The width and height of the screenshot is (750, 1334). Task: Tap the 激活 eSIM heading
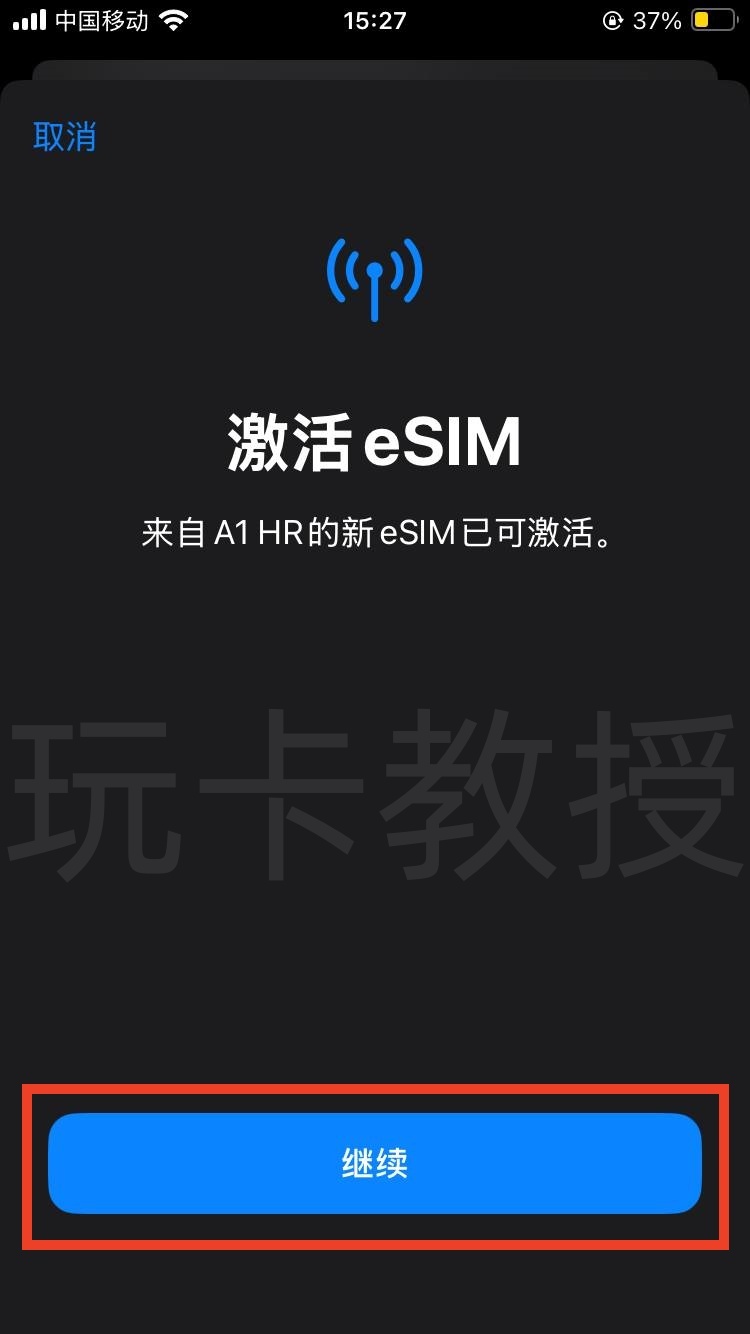point(375,445)
